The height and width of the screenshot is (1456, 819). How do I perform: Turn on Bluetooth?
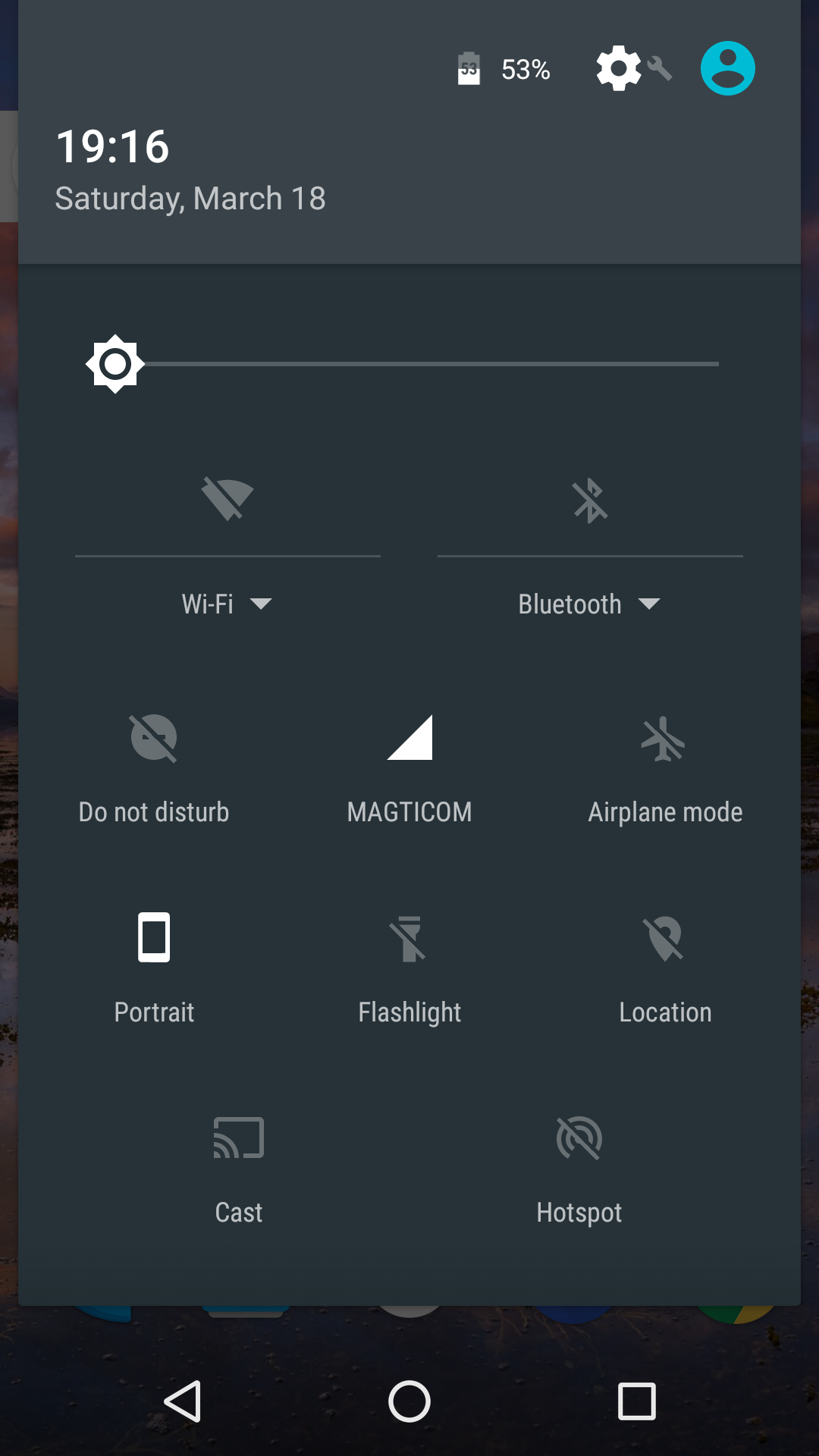tap(590, 500)
